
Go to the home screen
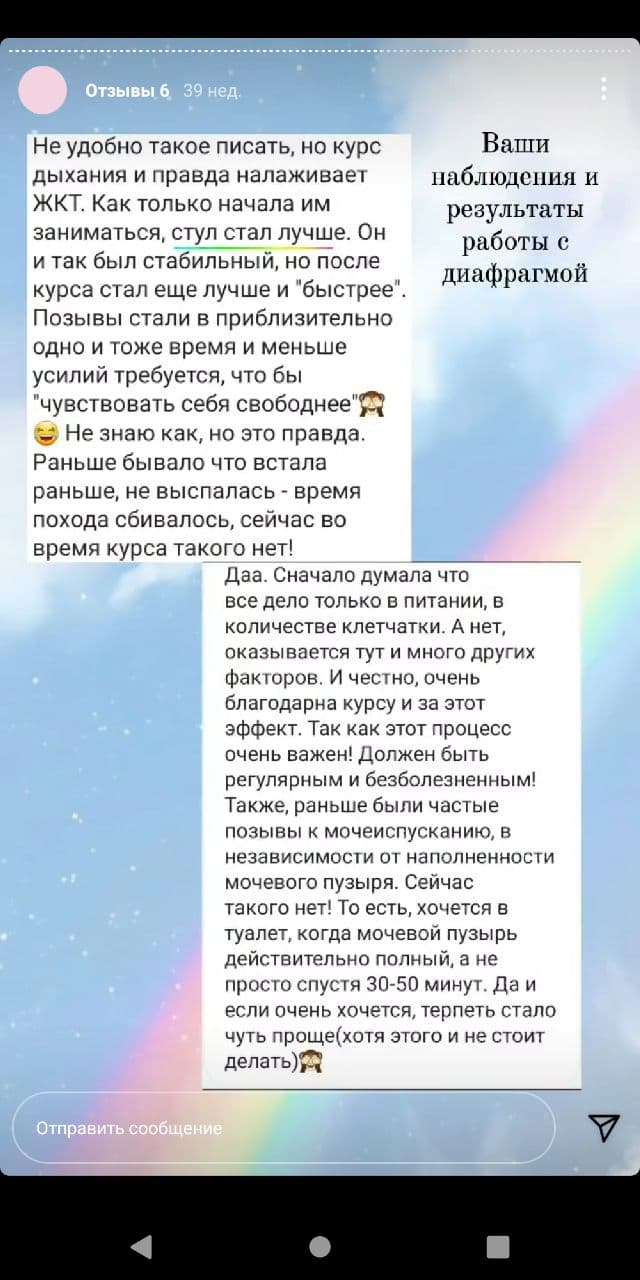pos(320,1245)
